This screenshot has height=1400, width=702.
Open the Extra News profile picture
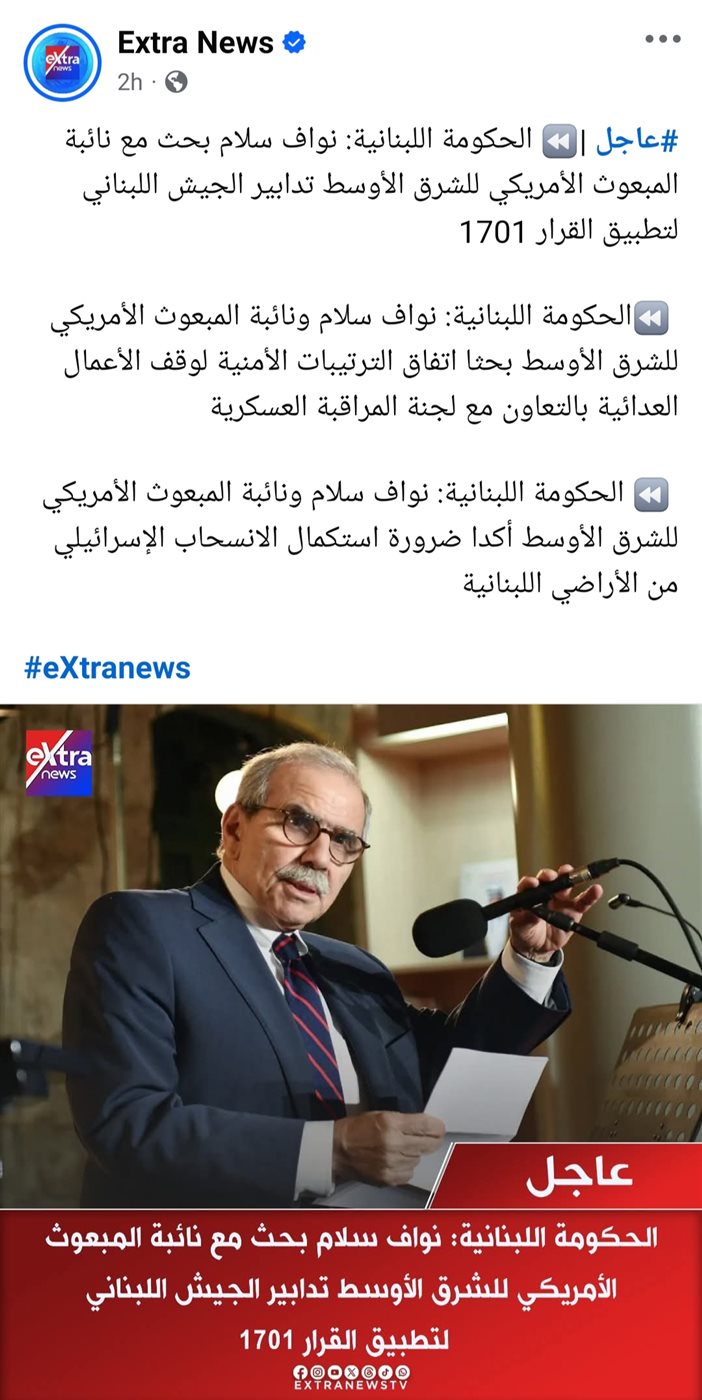pyautogui.click(x=62, y=63)
